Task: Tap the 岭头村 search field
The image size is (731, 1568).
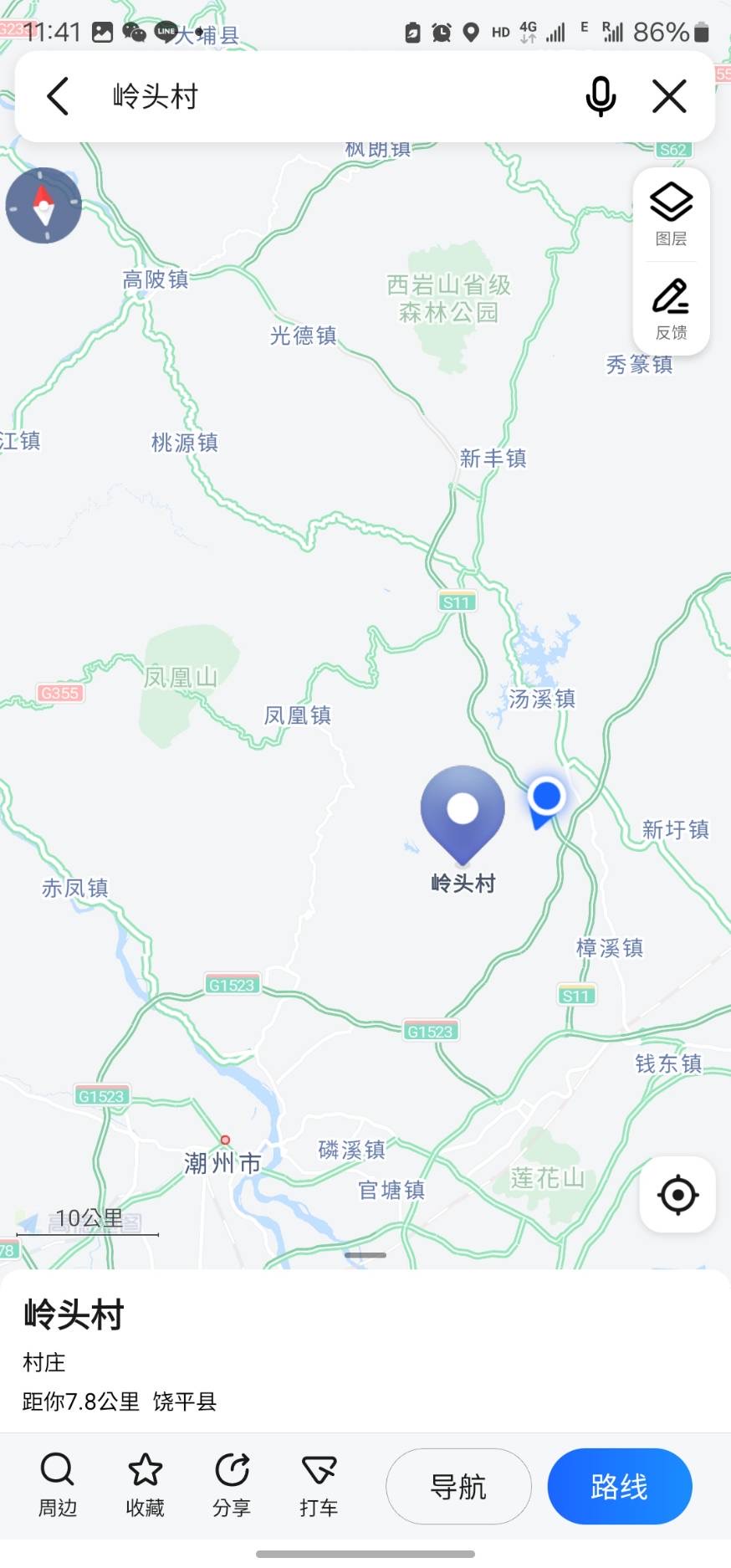Action: [335, 96]
